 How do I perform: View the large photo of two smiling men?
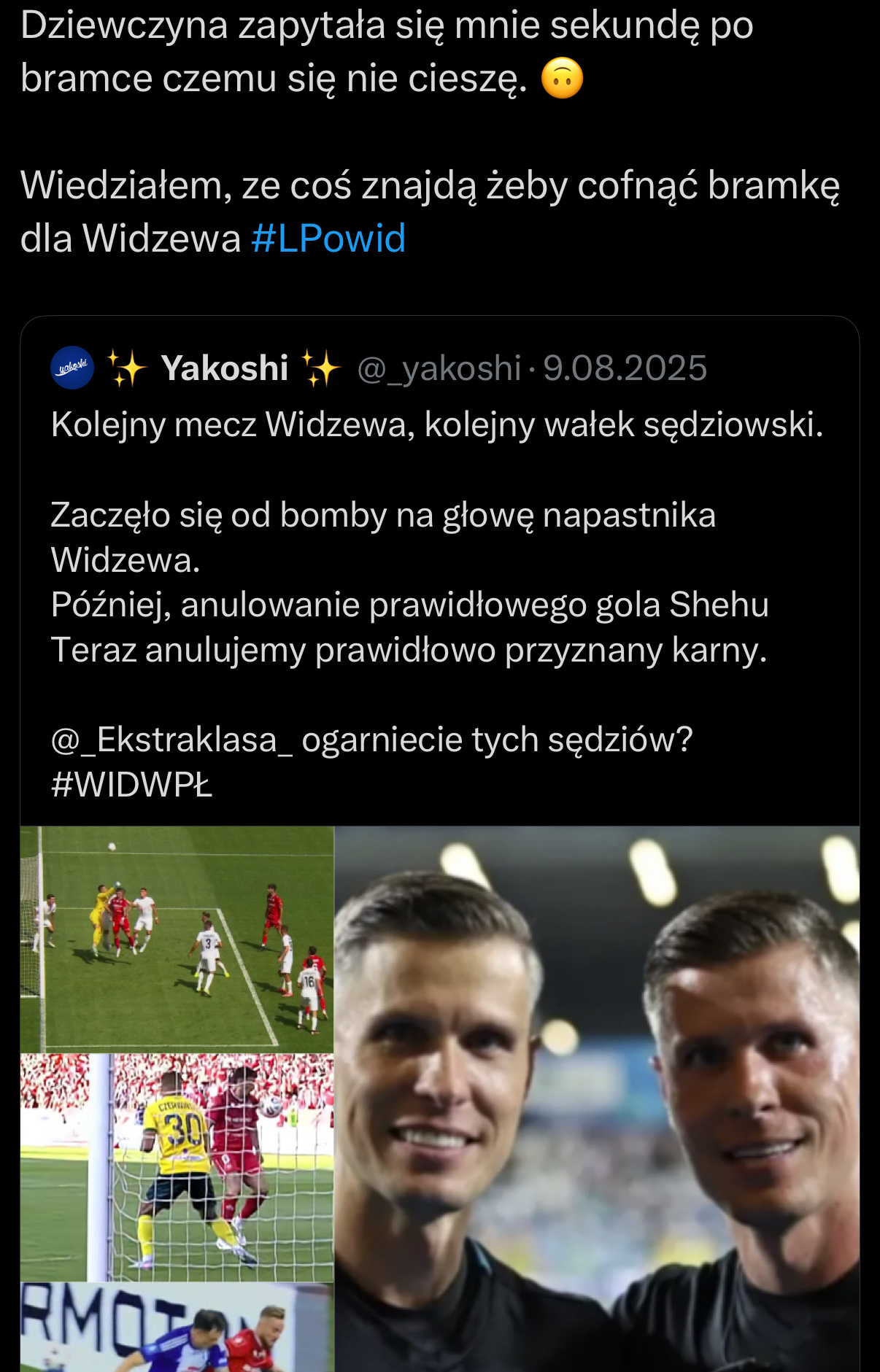[596, 1098]
